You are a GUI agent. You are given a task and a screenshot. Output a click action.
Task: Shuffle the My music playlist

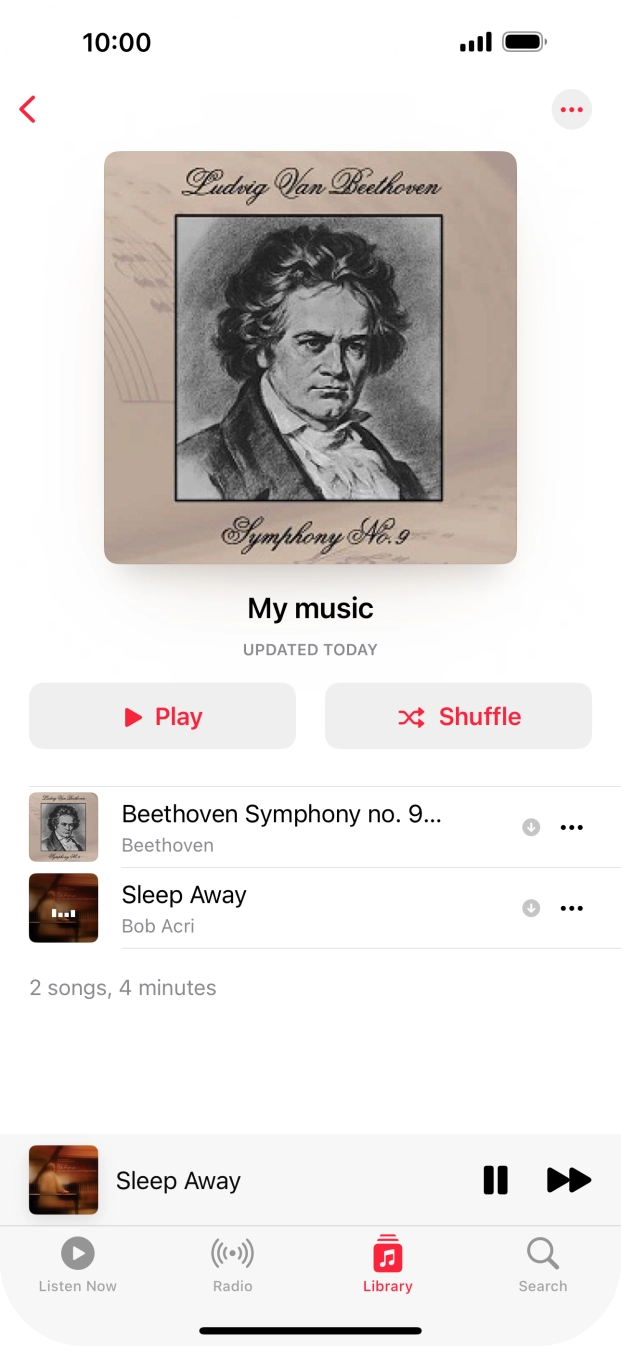point(458,716)
